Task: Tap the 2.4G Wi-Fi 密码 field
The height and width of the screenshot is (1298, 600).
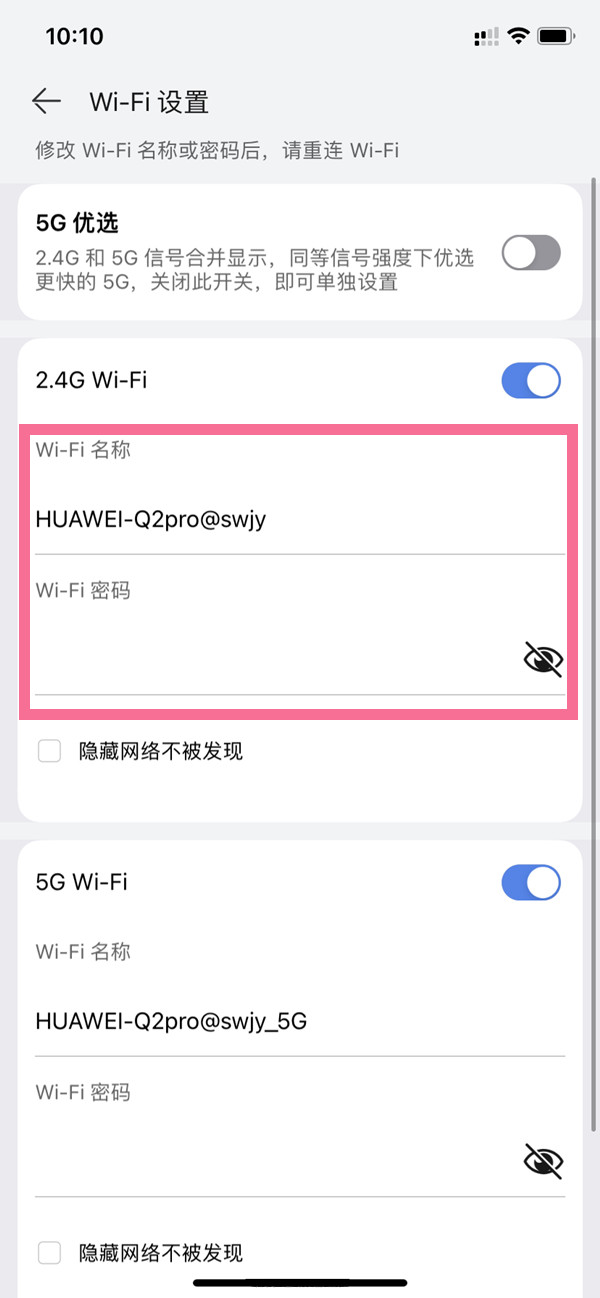Action: (x=270, y=659)
